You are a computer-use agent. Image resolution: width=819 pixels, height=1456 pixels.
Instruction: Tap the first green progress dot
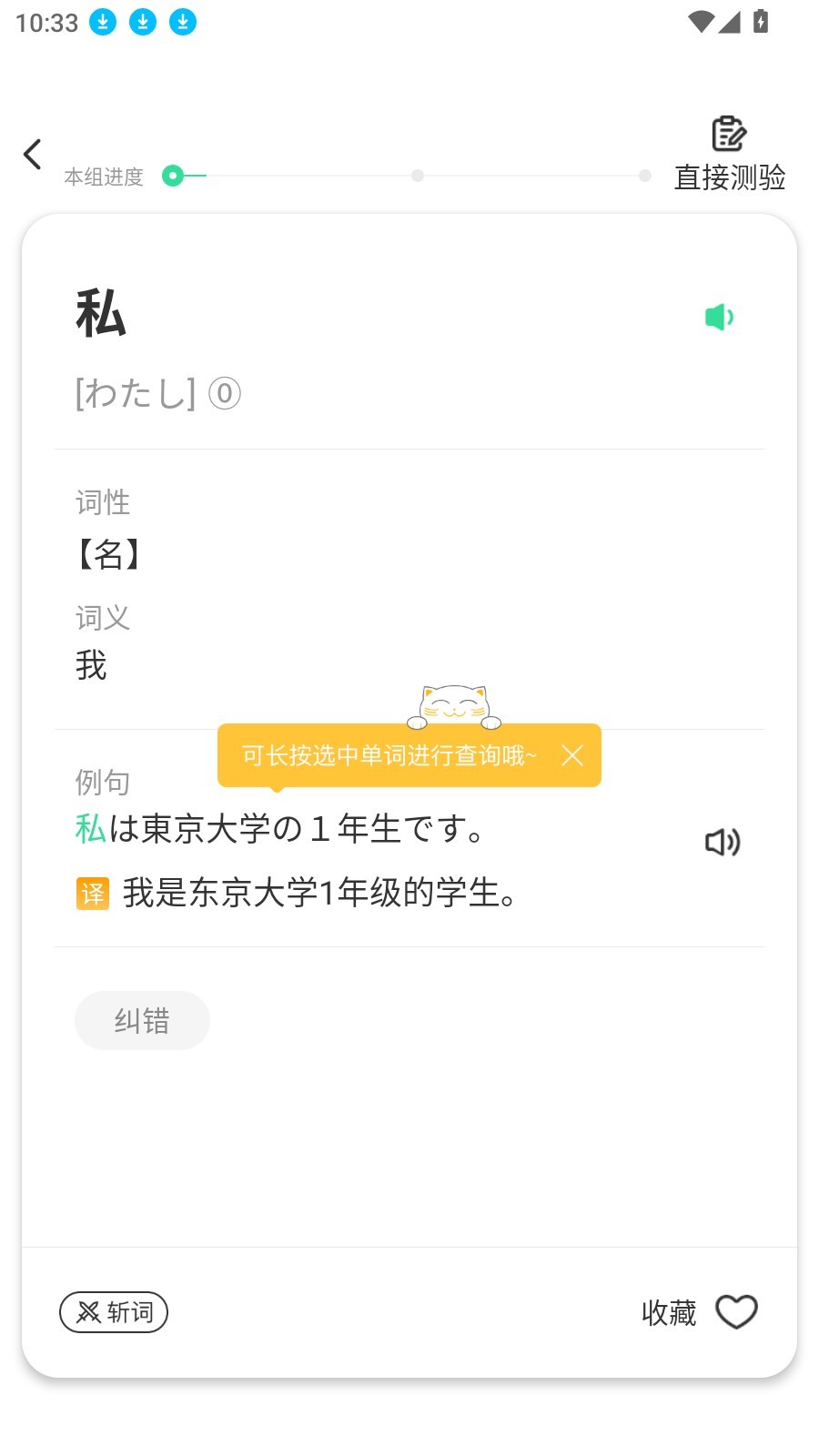point(171,175)
